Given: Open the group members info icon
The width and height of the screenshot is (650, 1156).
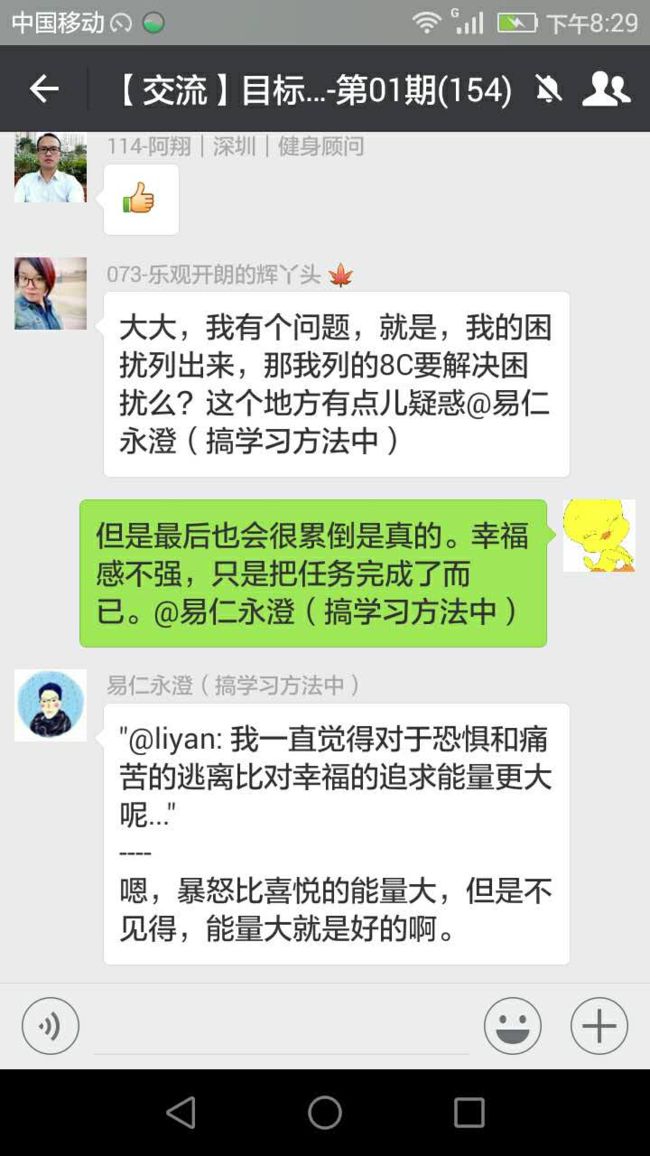Looking at the screenshot, I should pos(606,89).
